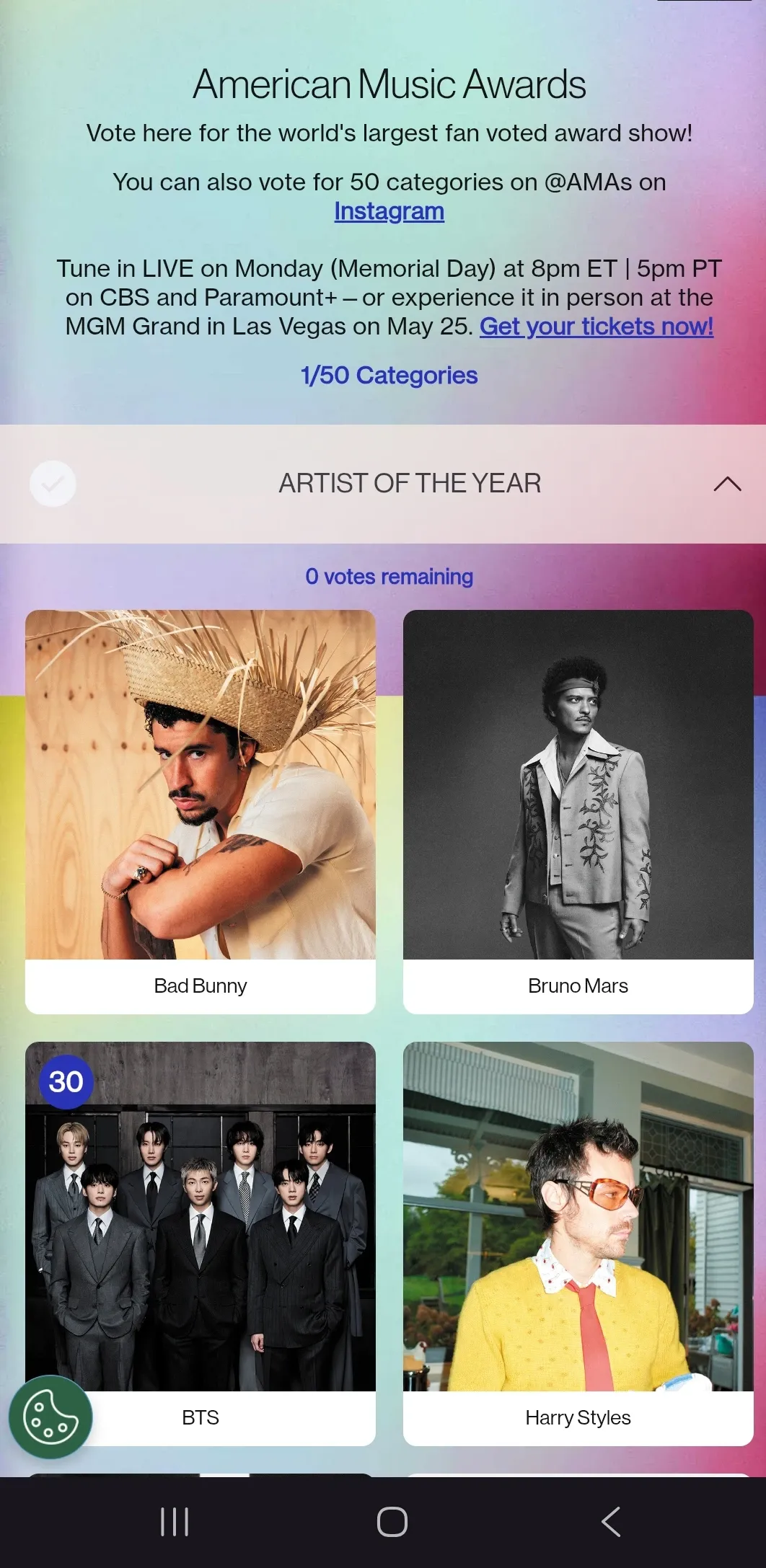Tap the blue 30 vote badge on BTS
Screen dimensions: 766x1568
64,1081
